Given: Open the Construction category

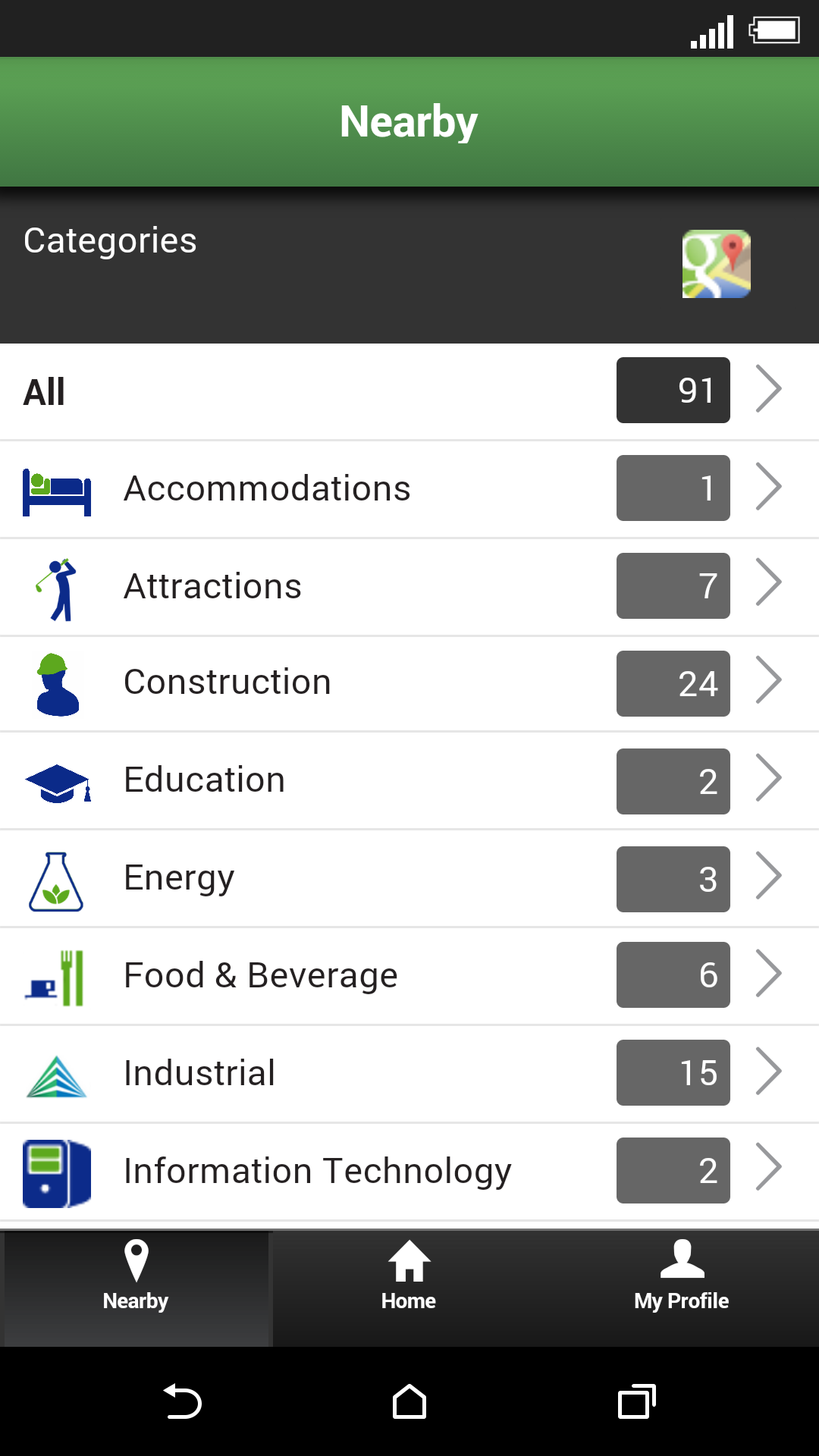Looking at the screenshot, I should [409, 682].
